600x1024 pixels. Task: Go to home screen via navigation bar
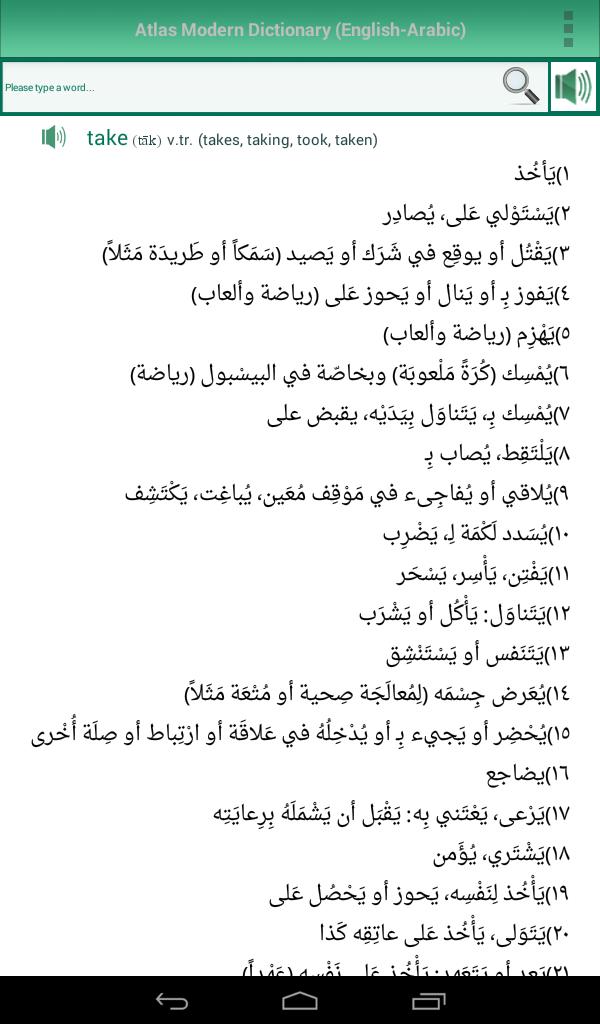coord(300,1000)
